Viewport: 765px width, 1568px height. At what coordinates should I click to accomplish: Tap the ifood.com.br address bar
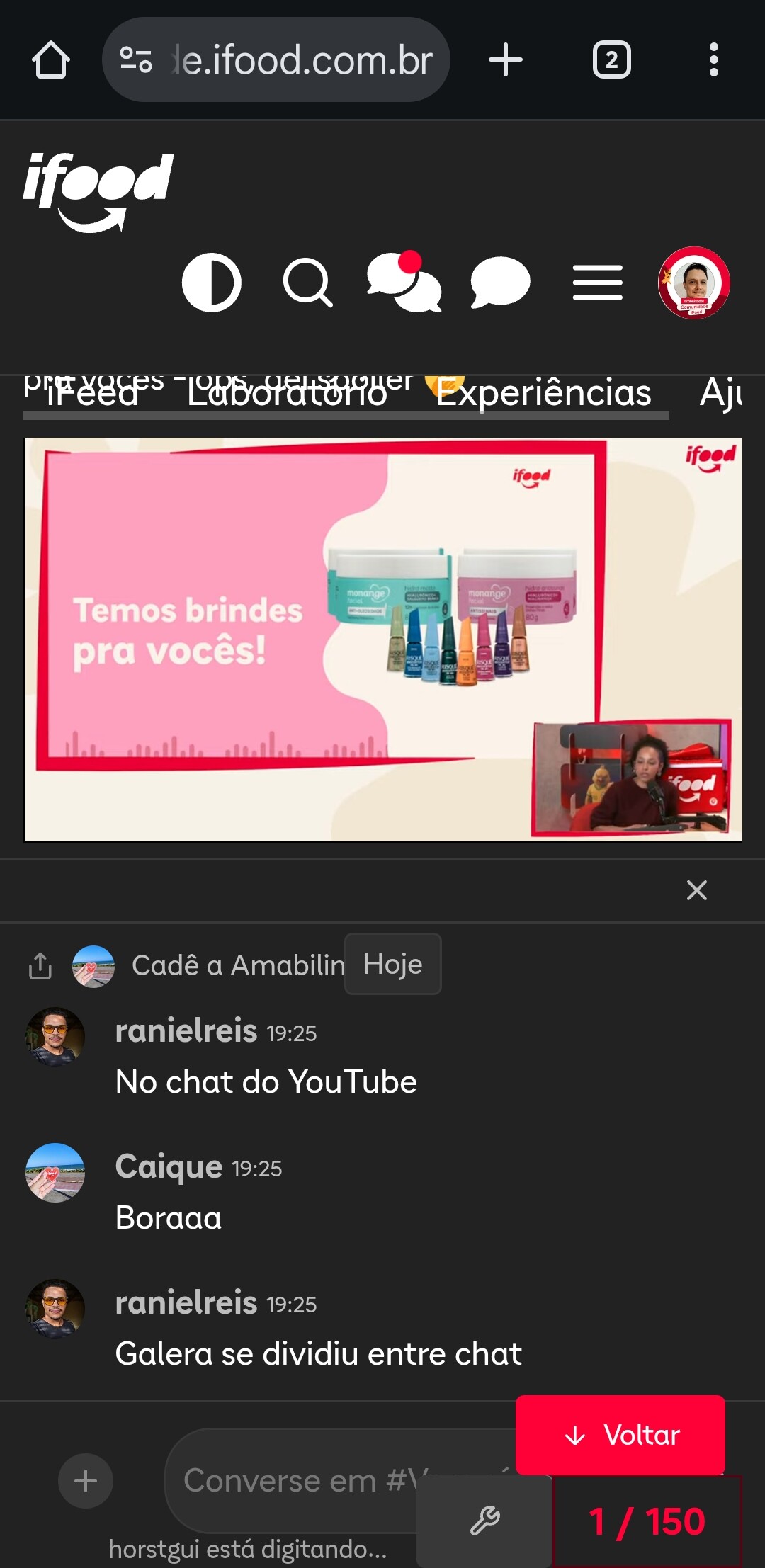276,59
